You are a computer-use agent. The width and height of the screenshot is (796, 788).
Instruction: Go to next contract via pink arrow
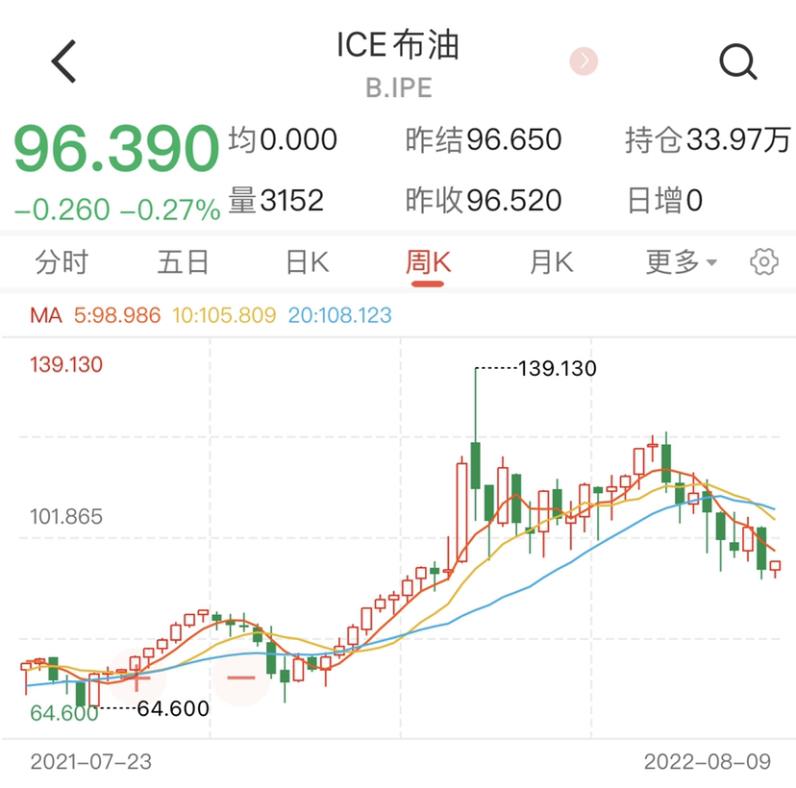583,61
